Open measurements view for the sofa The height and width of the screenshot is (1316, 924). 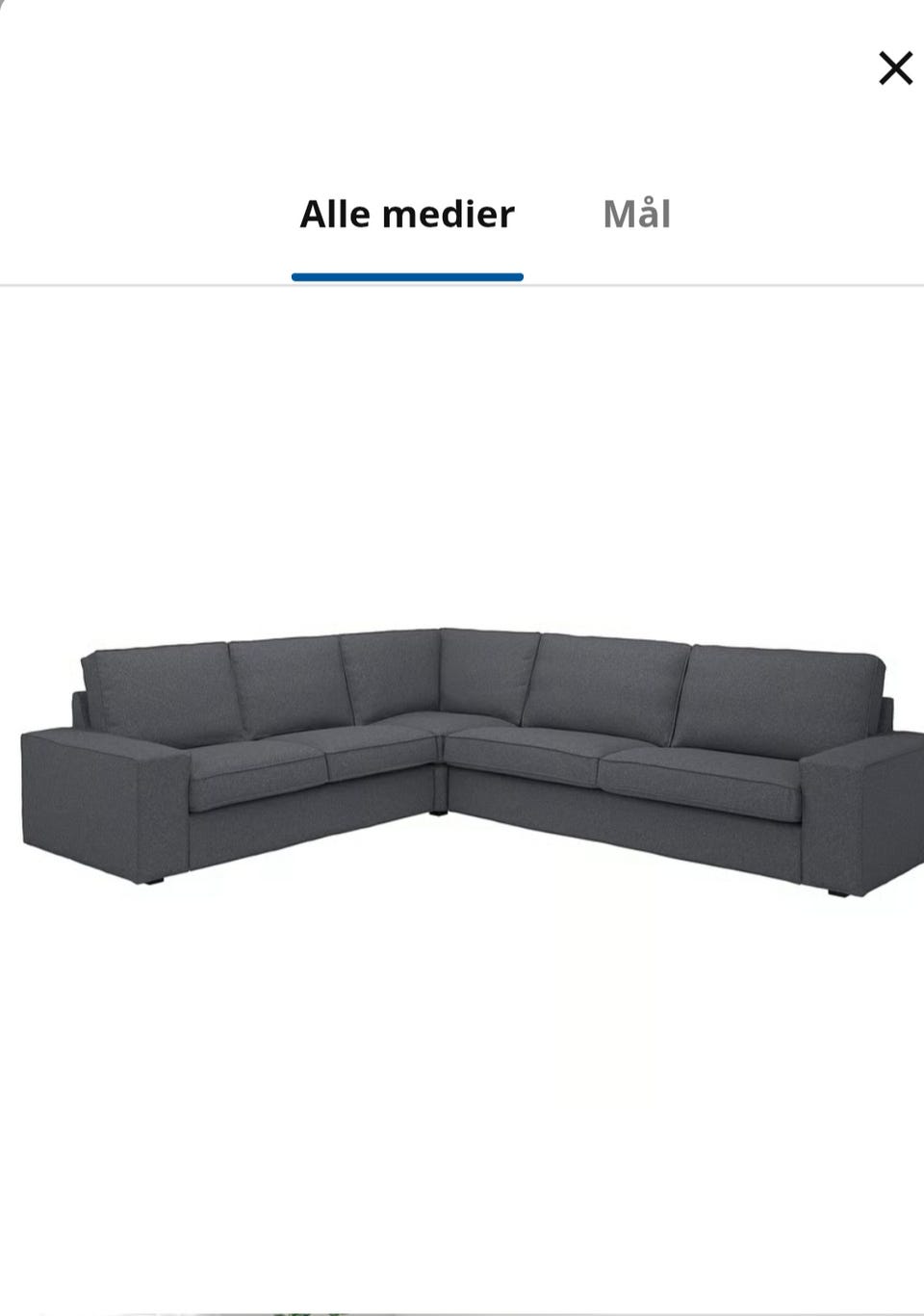(x=637, y=214)
